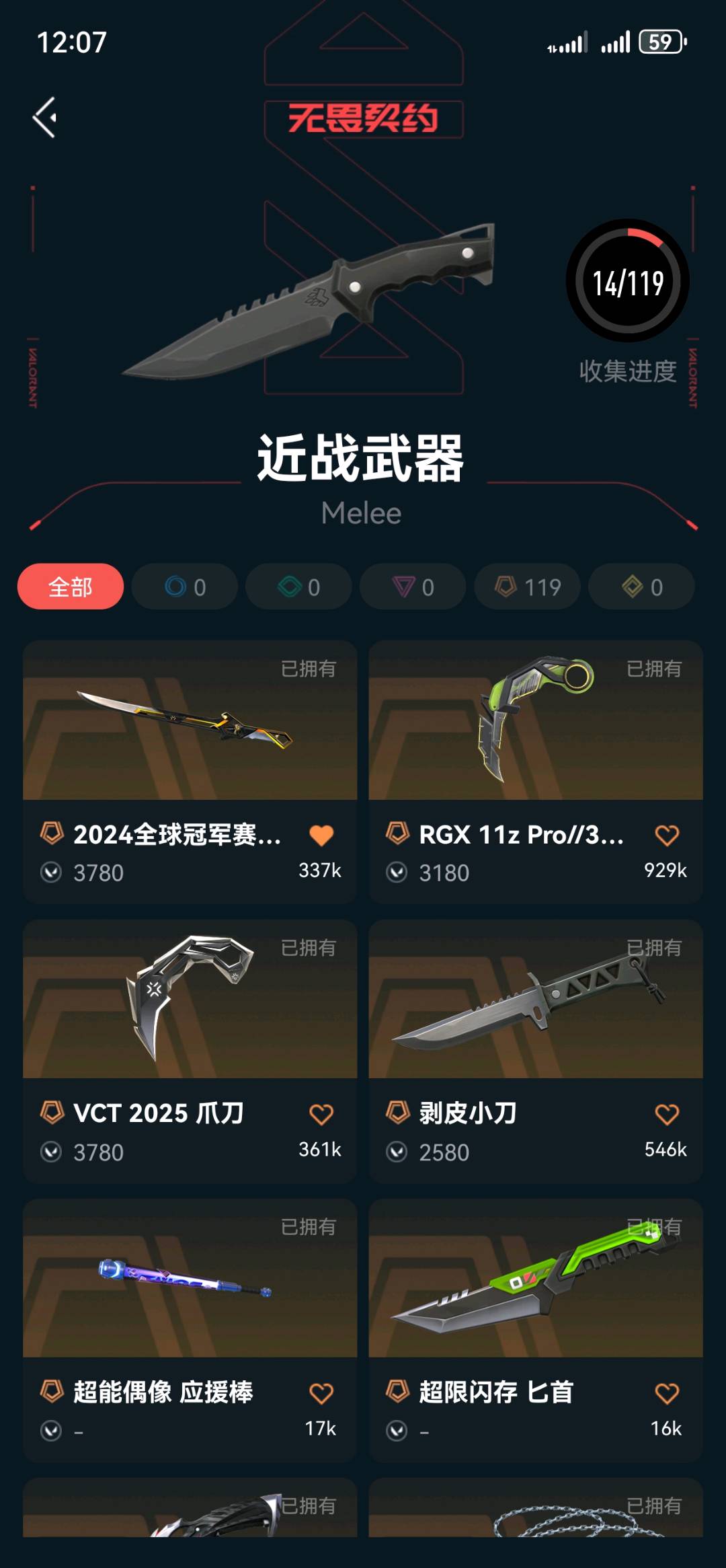Like the VCT 2025 爪刀 skin

321,1114
